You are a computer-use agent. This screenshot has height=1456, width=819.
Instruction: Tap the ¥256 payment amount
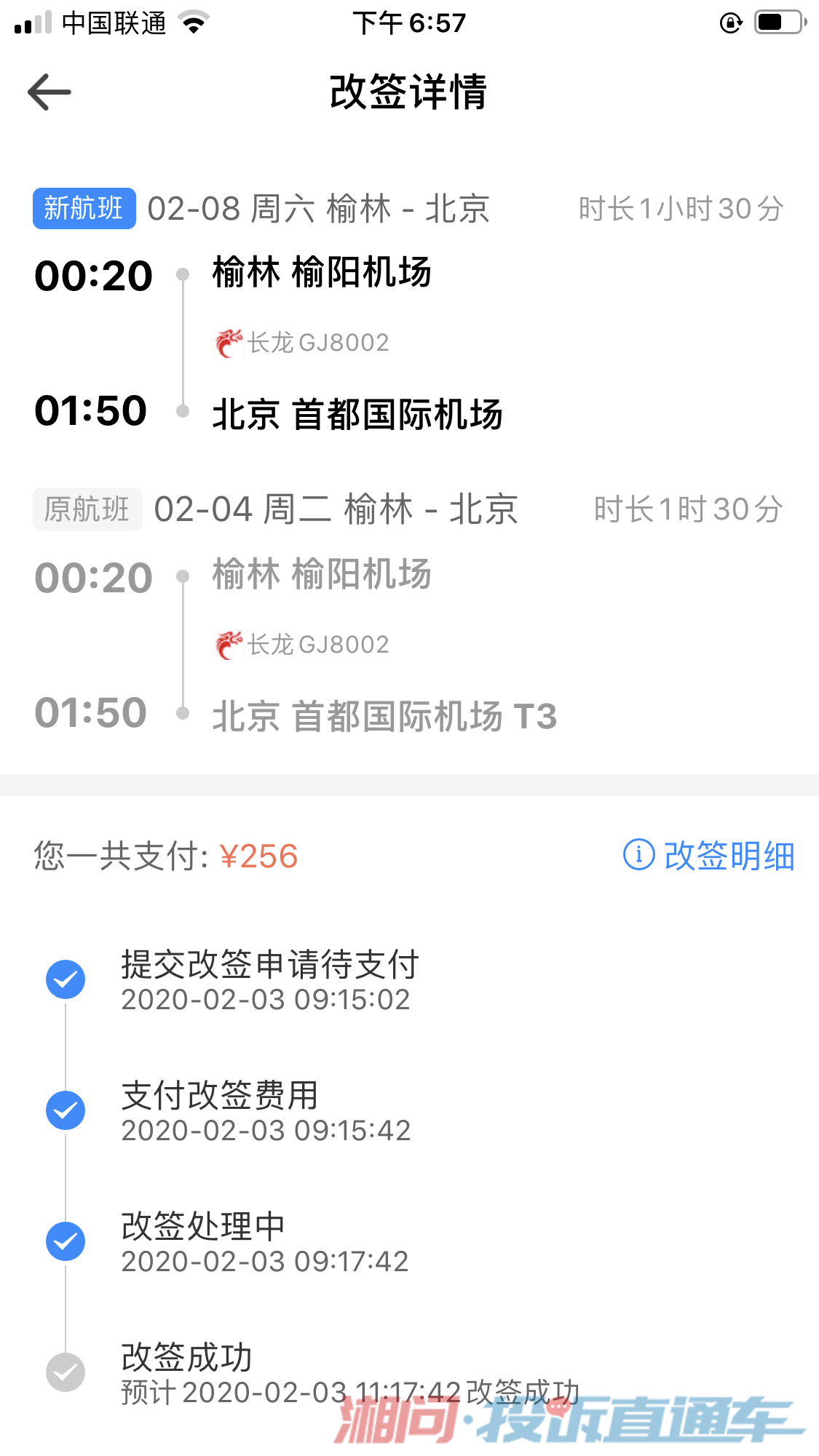[x=258, y=857]
